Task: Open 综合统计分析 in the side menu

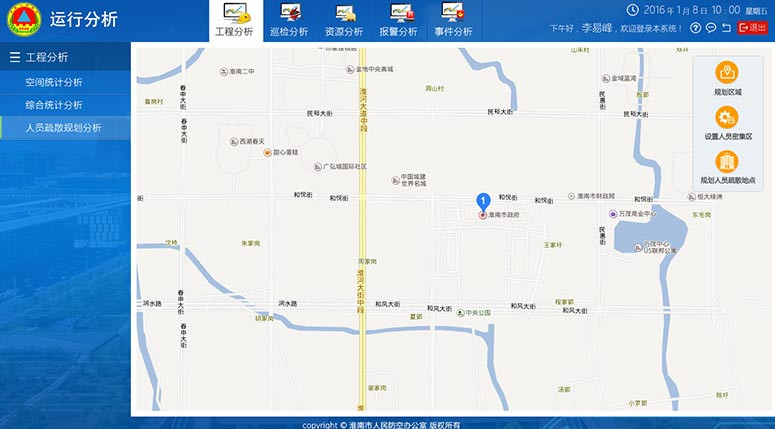Action: (x=54, y=105)
